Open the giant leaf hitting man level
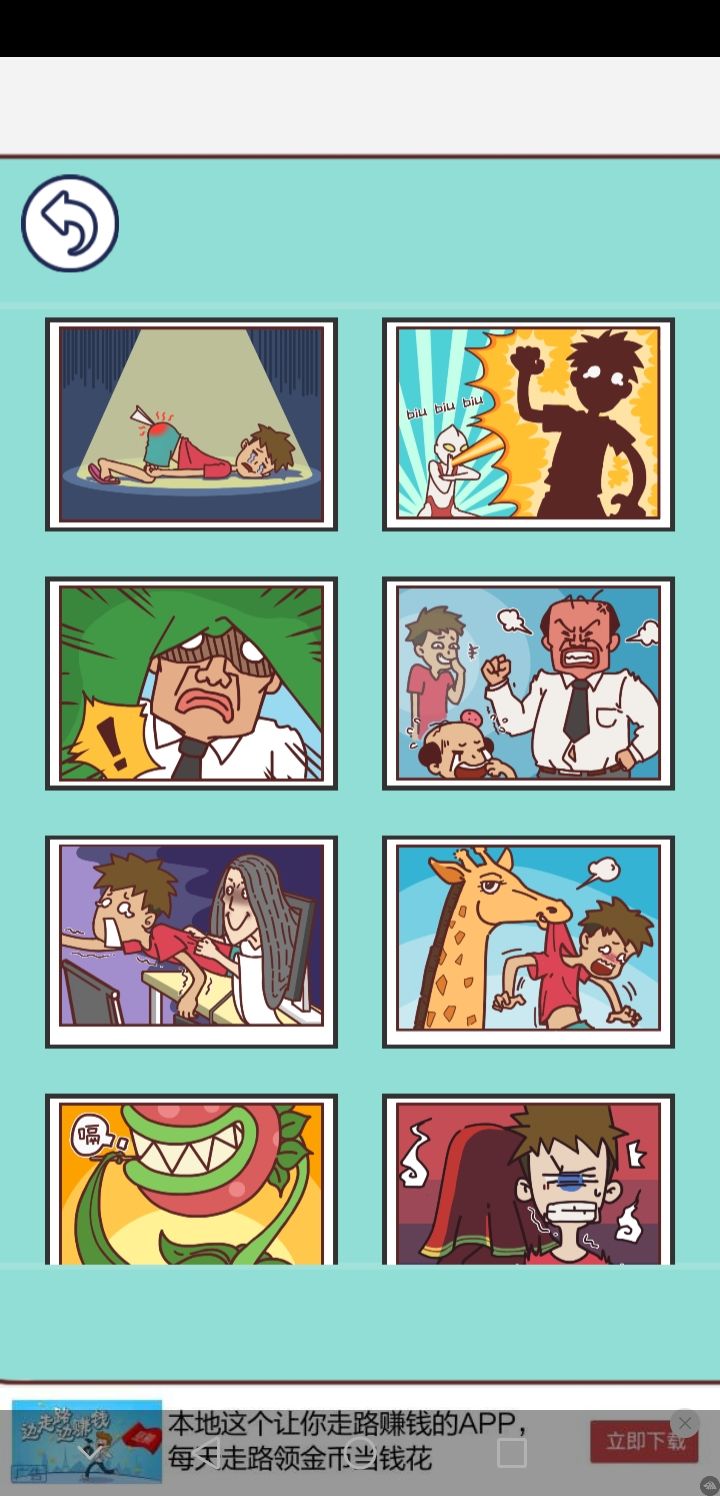720x1496 pixels. (191, 682)
